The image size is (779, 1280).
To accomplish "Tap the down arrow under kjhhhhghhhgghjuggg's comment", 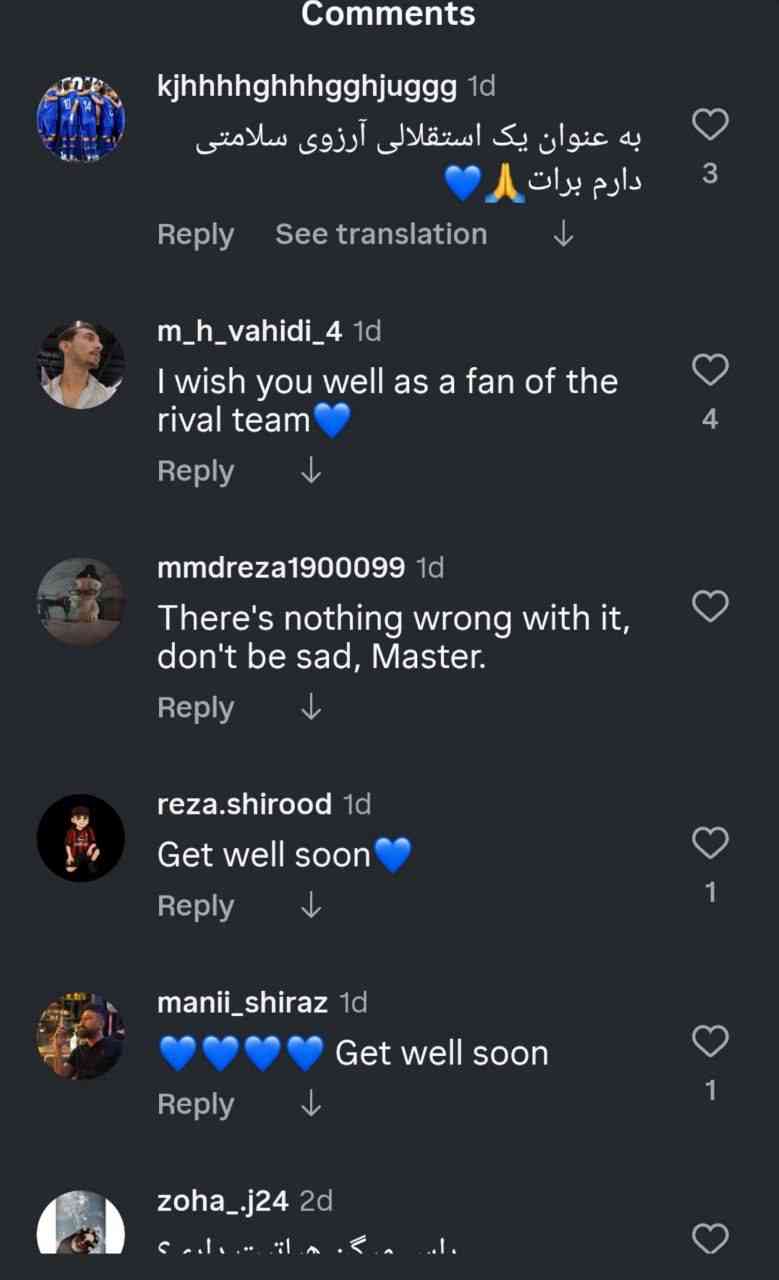I will pos(563,234).
